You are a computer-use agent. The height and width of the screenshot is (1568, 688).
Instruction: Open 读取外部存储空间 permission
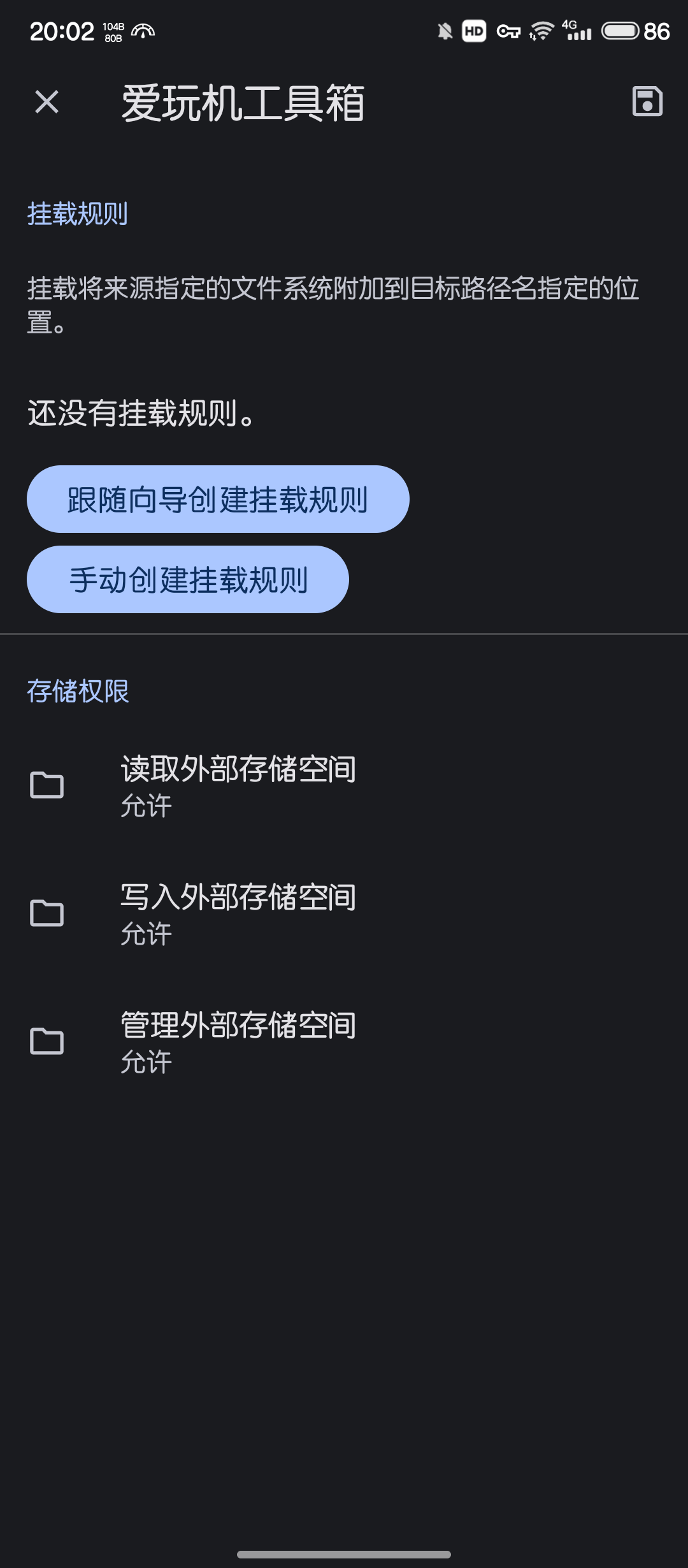coord(344,785)
